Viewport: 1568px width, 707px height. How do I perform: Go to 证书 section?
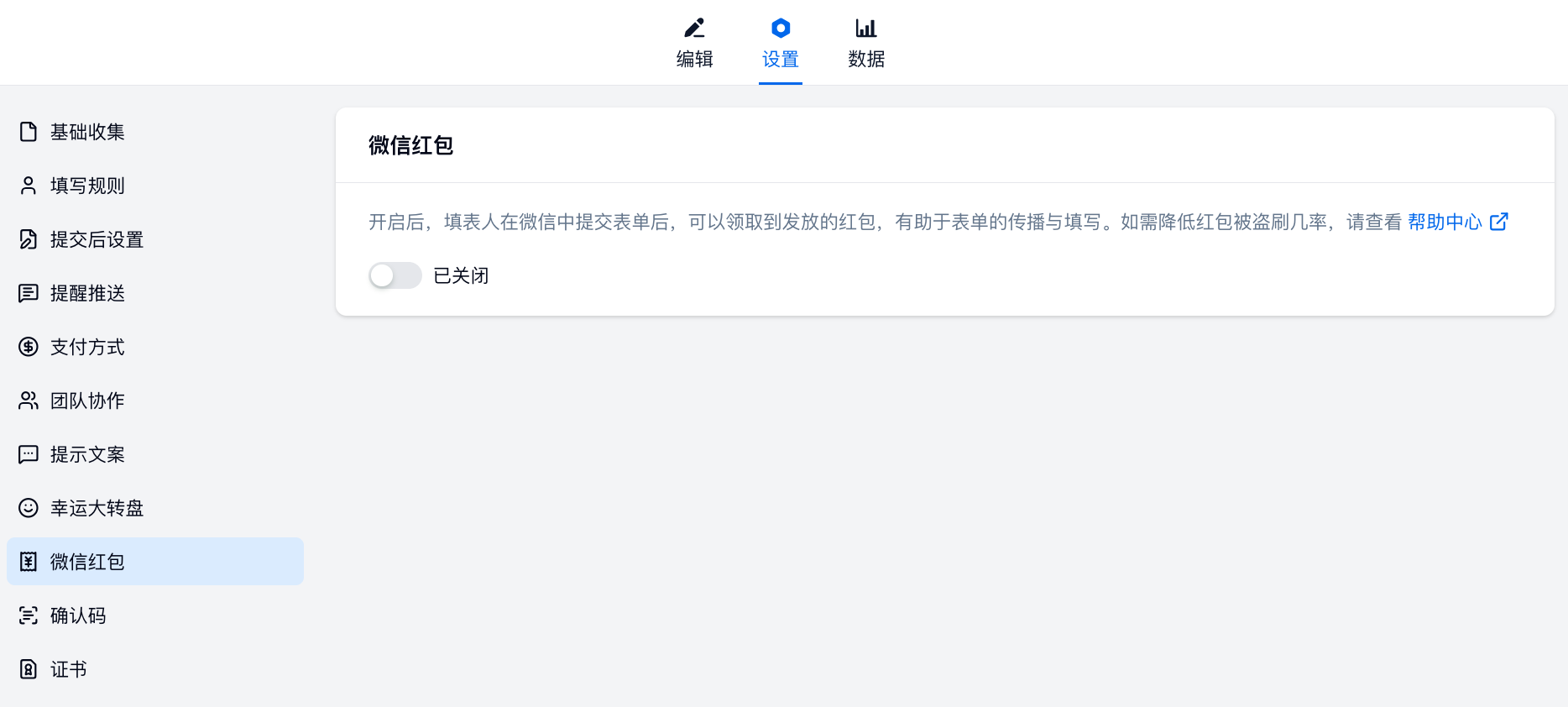pyautogui.click(x=69, y=669)
